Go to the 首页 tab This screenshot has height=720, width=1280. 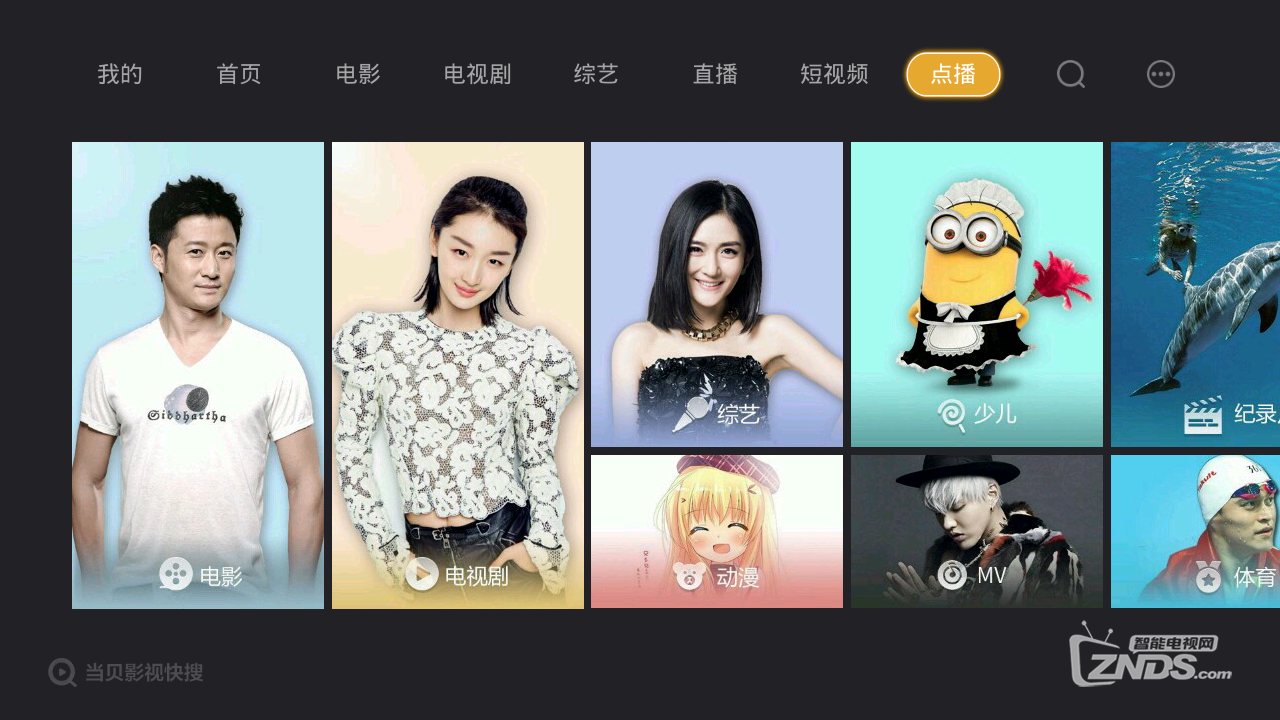coord(239,74)
